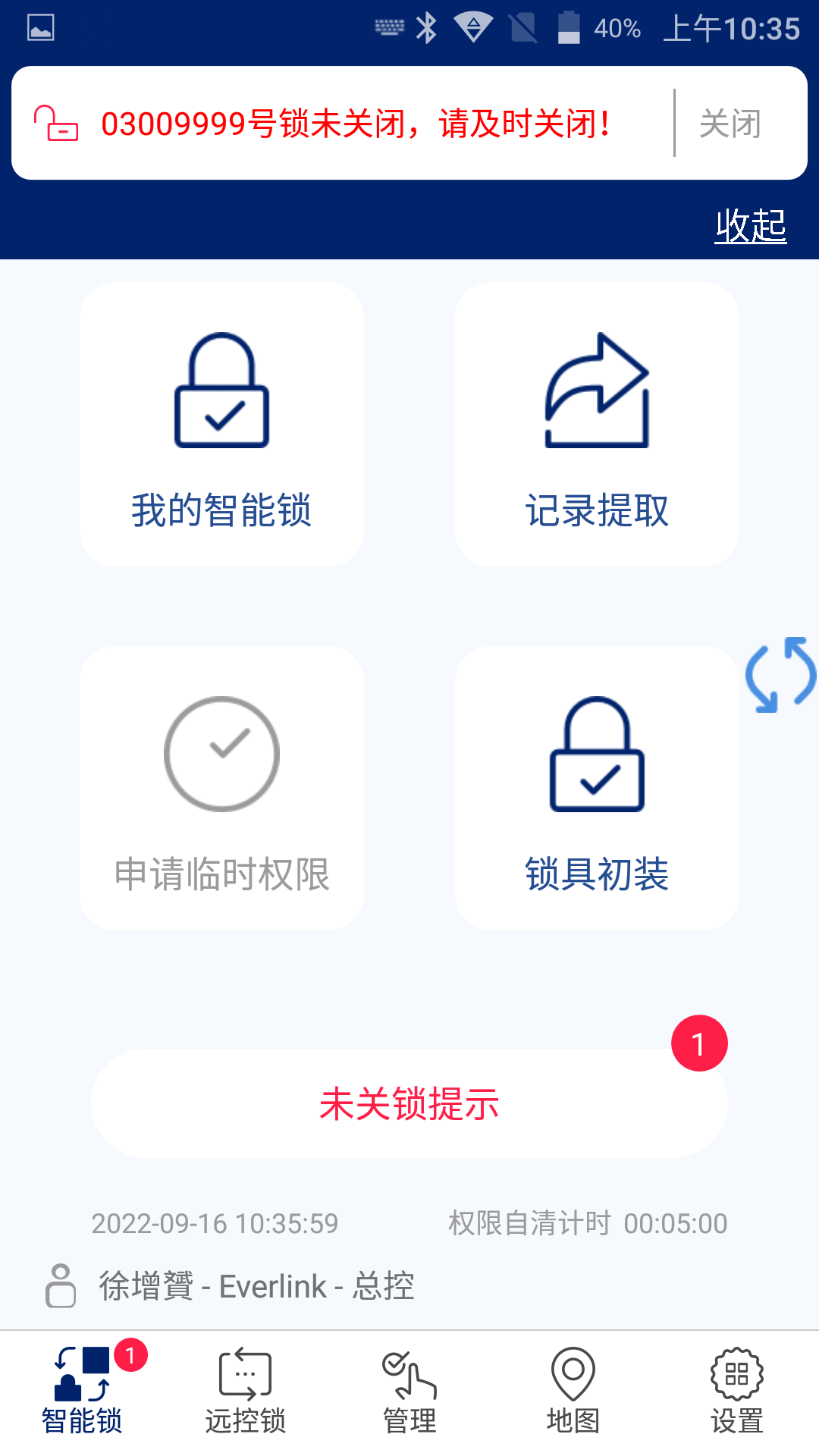Dismiss the unlocked-lock alert with 关闭
819x1456 pixels.
pos(730,124)
